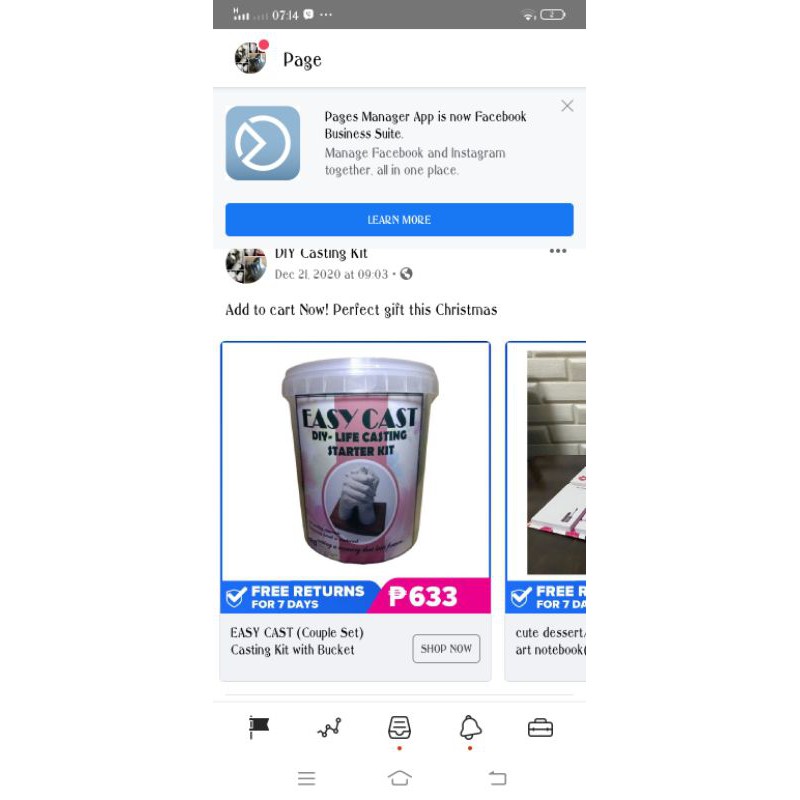Tap the page profile picture at top

point(251,58)
